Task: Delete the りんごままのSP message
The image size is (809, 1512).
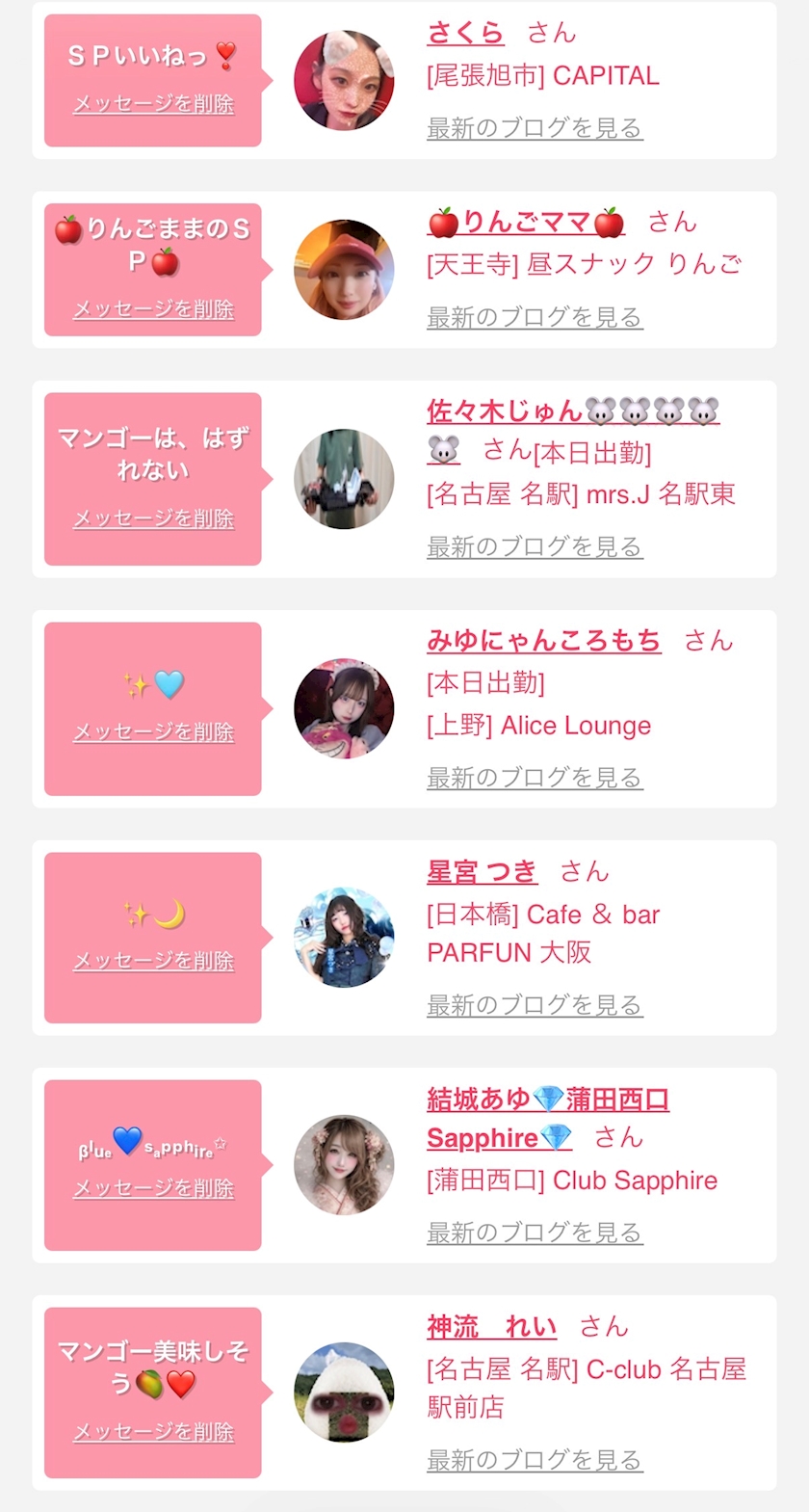Action: [x=153, y=309]
